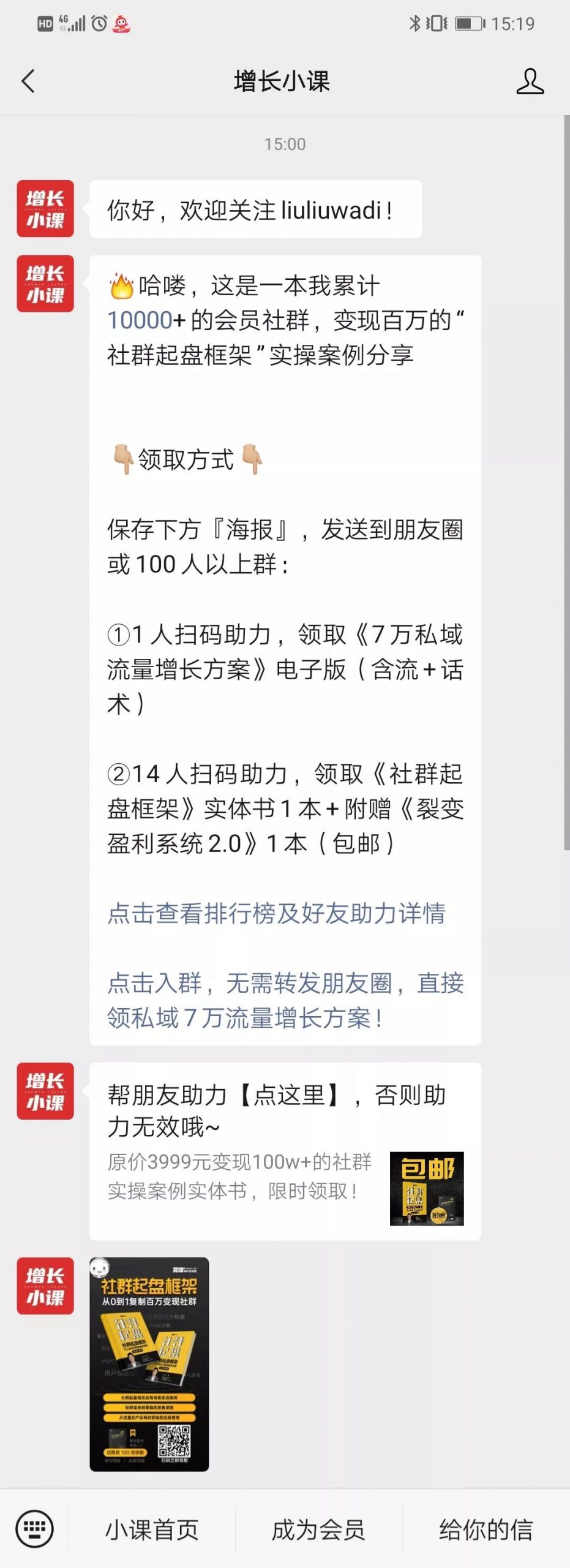570x1568 pixels.
Task: Open the 小课首页 menu
Action: coord(152,1529)
